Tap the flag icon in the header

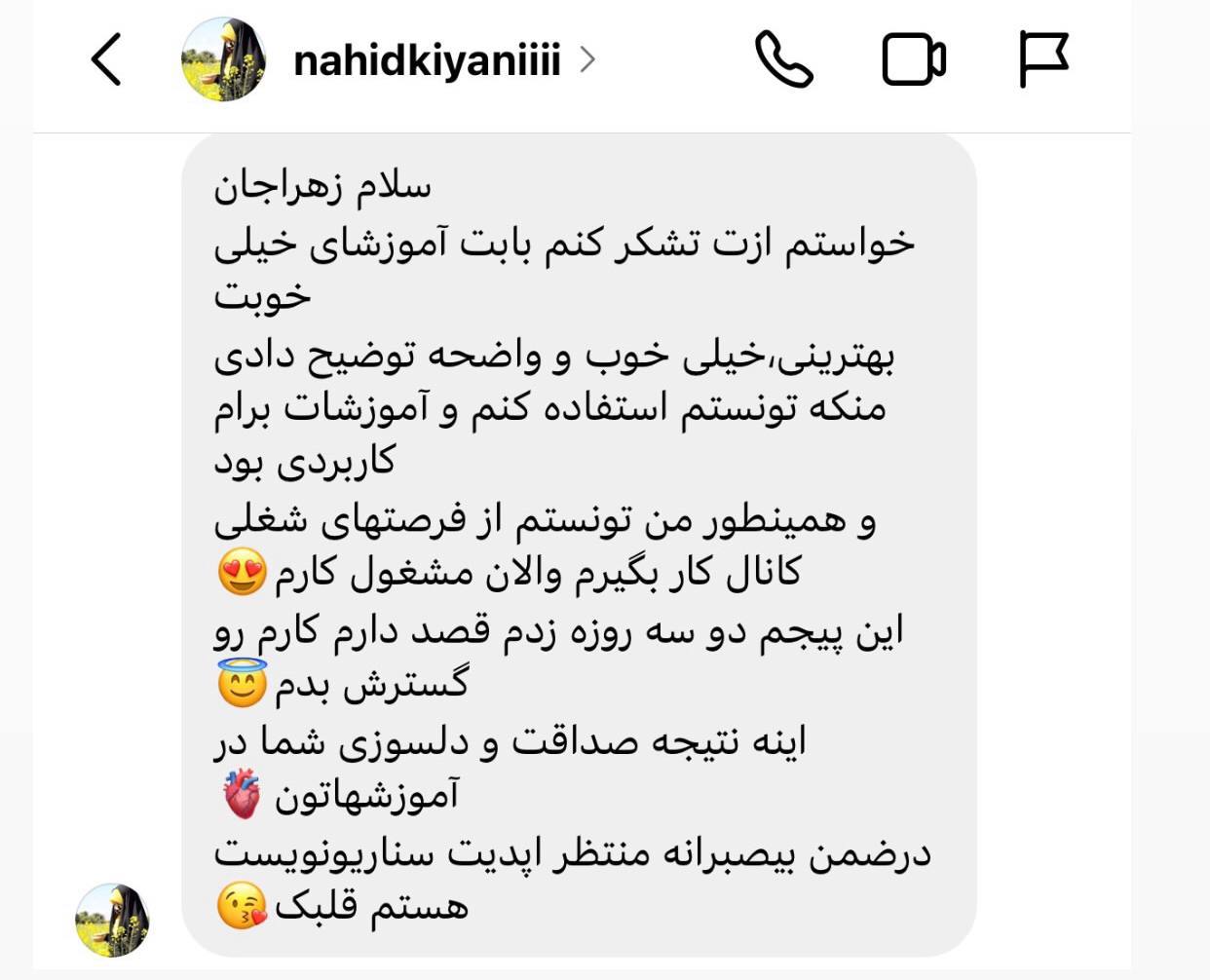click(1043, 59)
